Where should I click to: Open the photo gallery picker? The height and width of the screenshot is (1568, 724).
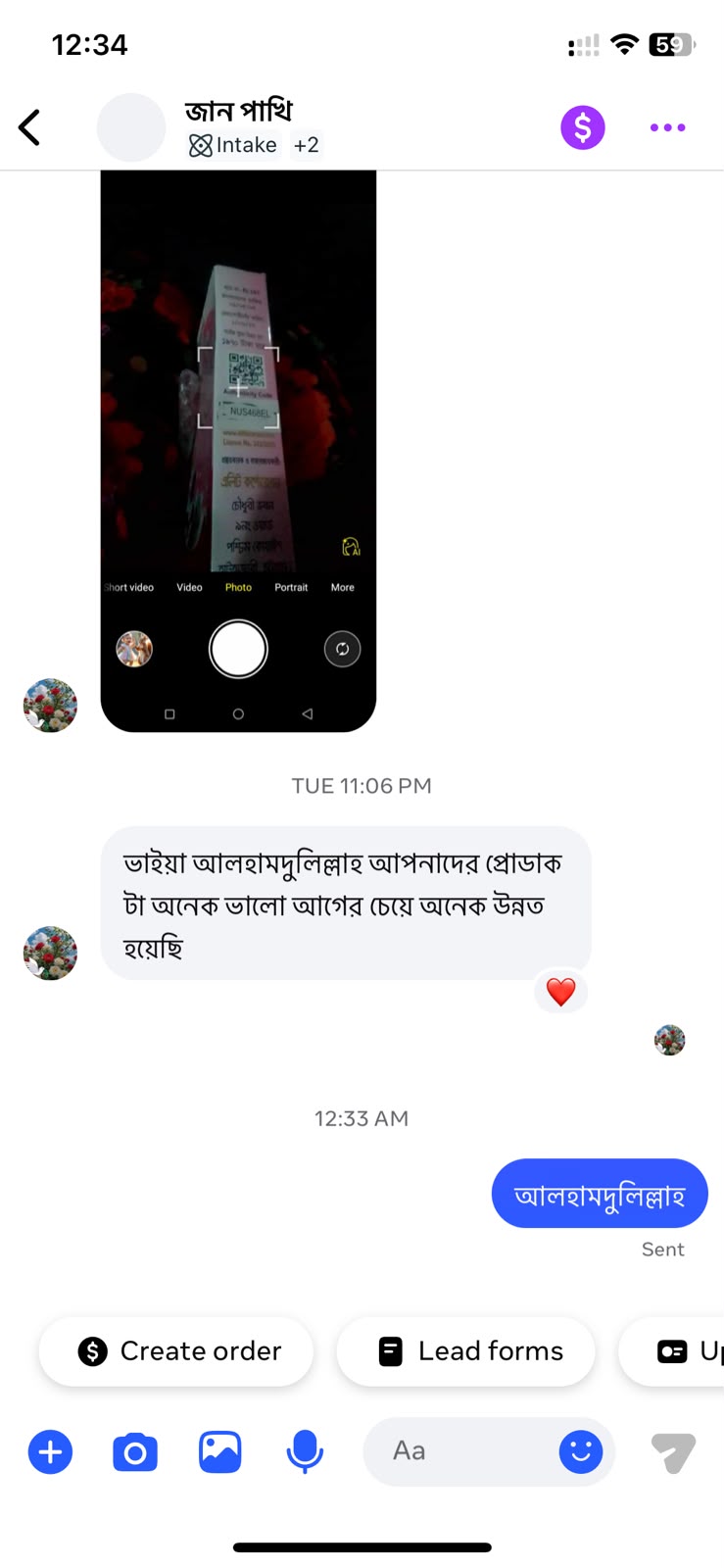[x=220, y=1451]
